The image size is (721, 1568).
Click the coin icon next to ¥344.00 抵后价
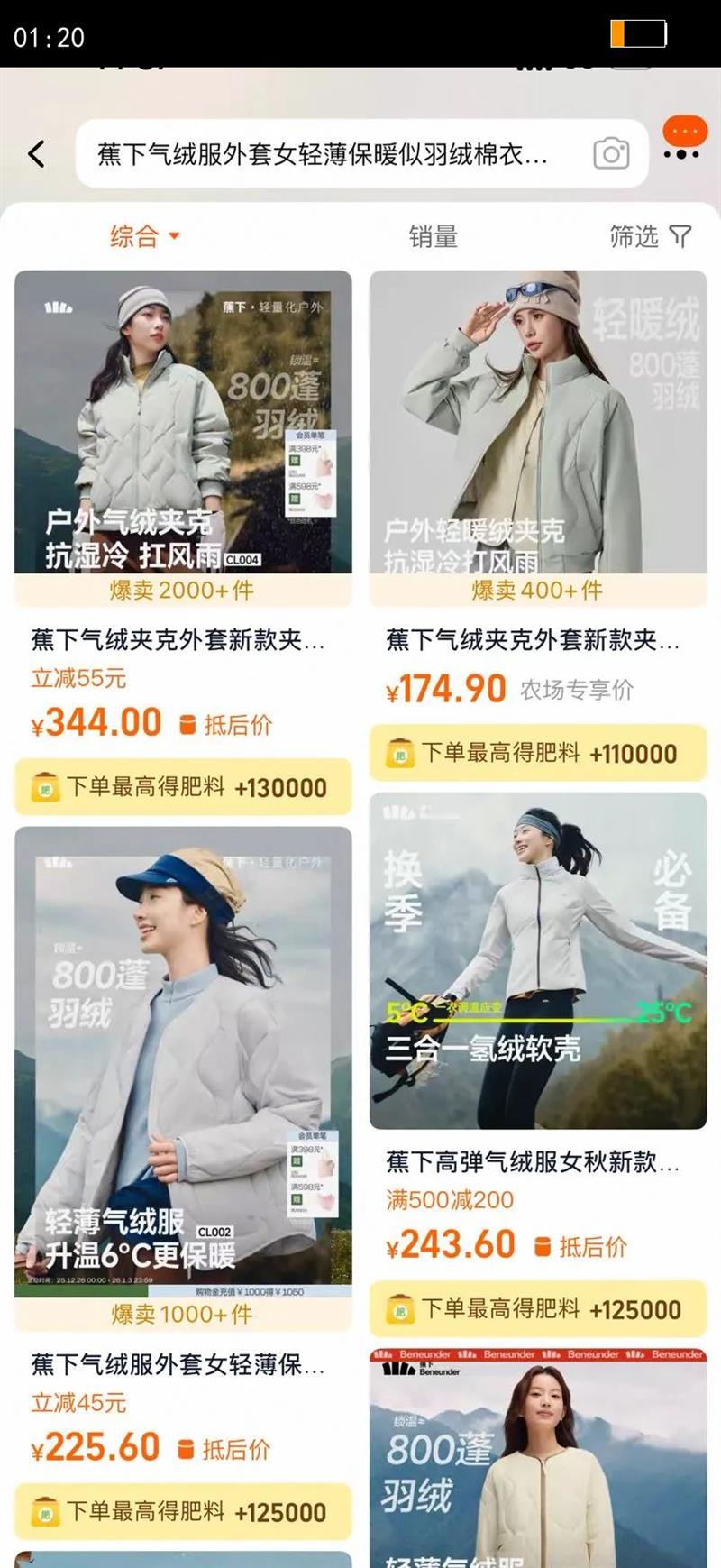(x=187, y=721)
